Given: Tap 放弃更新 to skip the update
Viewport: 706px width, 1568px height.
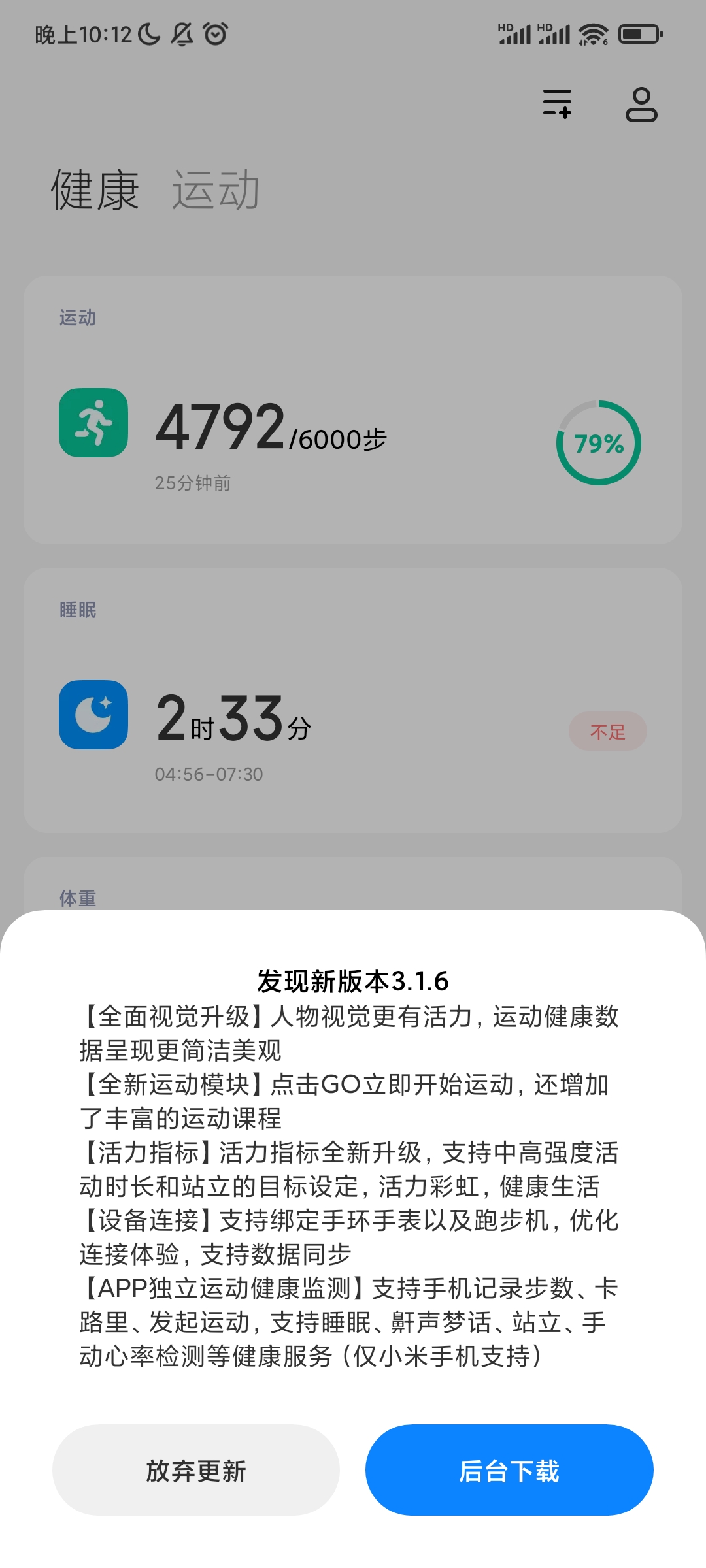Looking at the screenshot, I should [196, 1470].
